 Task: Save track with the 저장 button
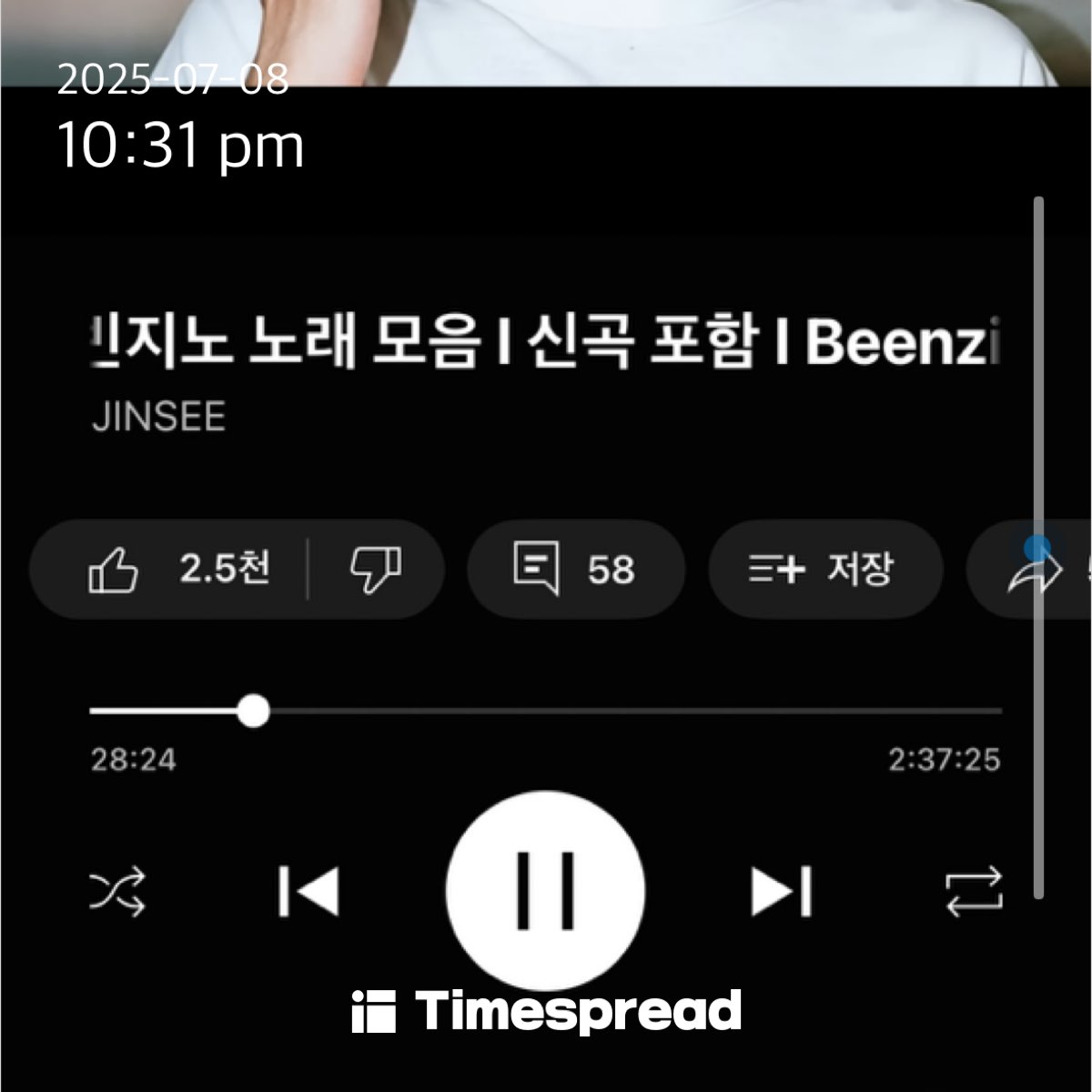[824, 571]
